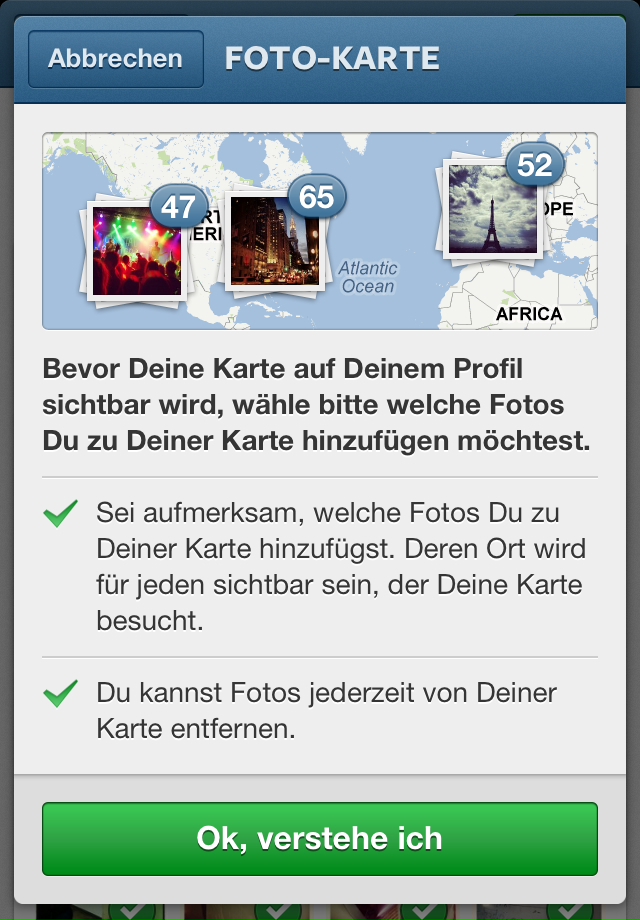Tap the Abbrechen button
The width and height of the screenshot is (640, 920).
tap(115, 59)
